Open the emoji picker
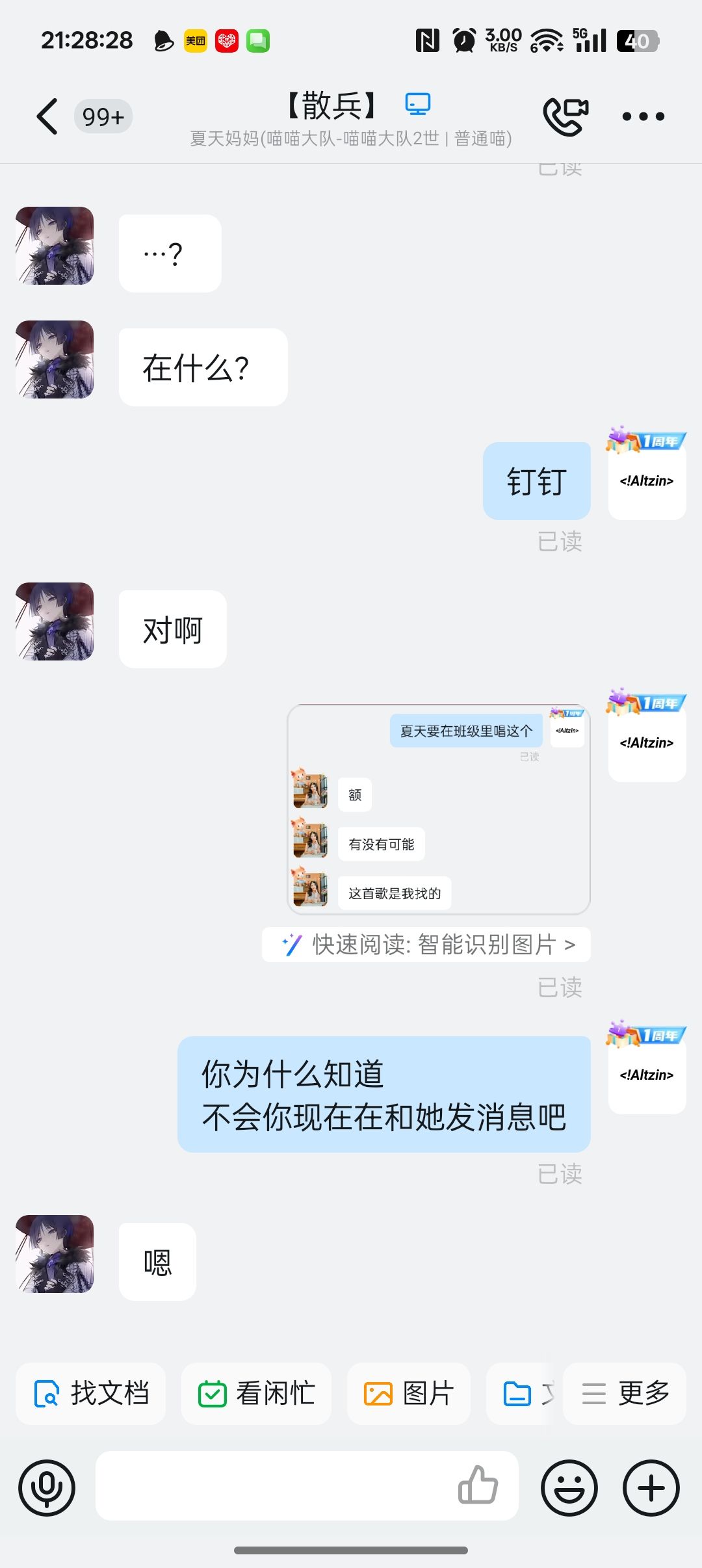Image resolution: width=702 pixels, height=1568 pixels. (569, 1487)
